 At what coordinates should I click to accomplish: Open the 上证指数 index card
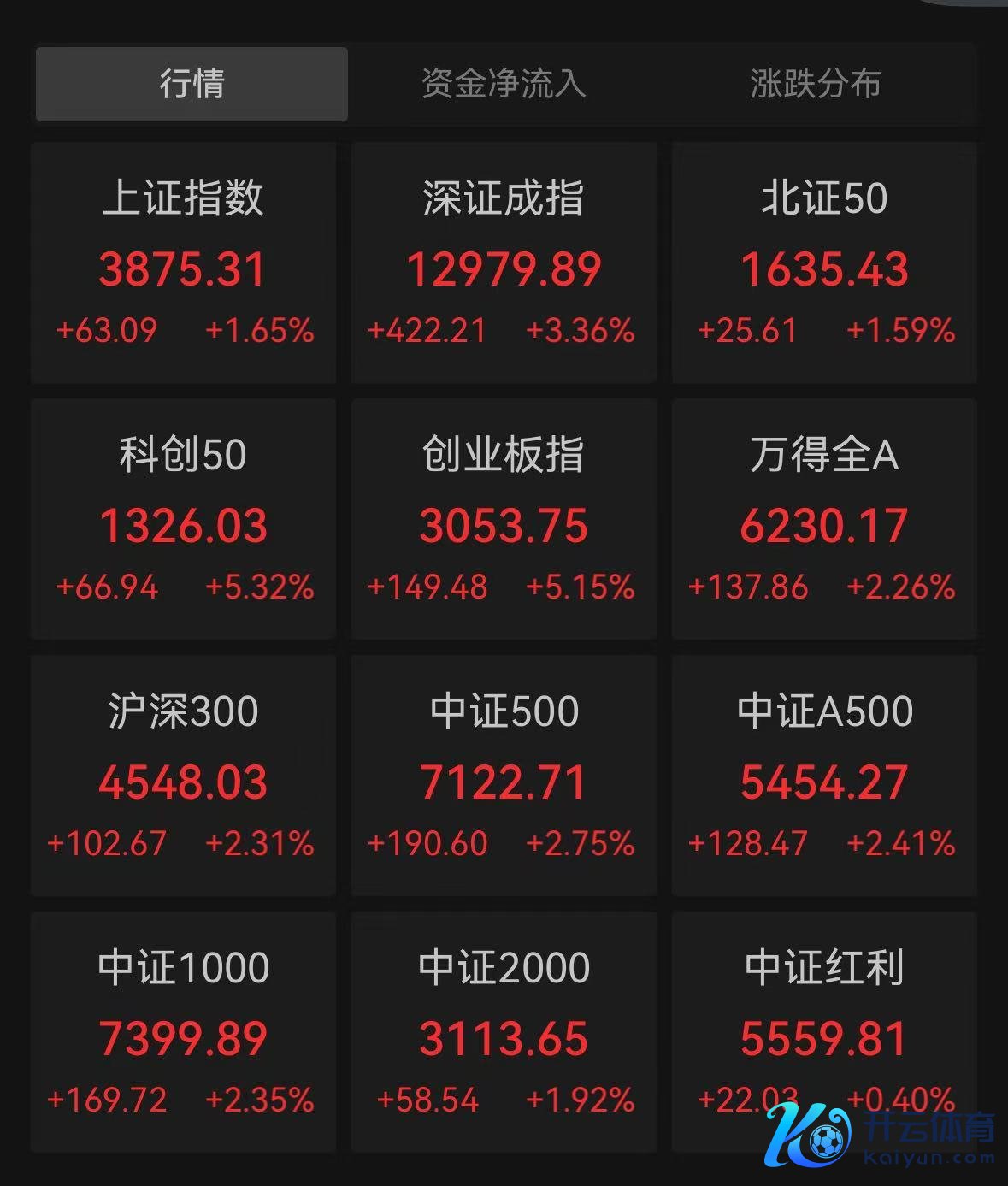pyautogui.click(x=183, y=263)
